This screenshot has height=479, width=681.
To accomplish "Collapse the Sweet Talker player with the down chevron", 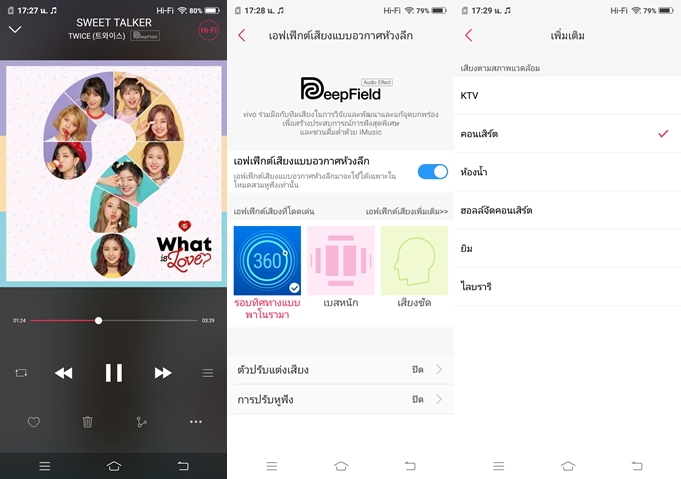I will (x=15, y=30).
